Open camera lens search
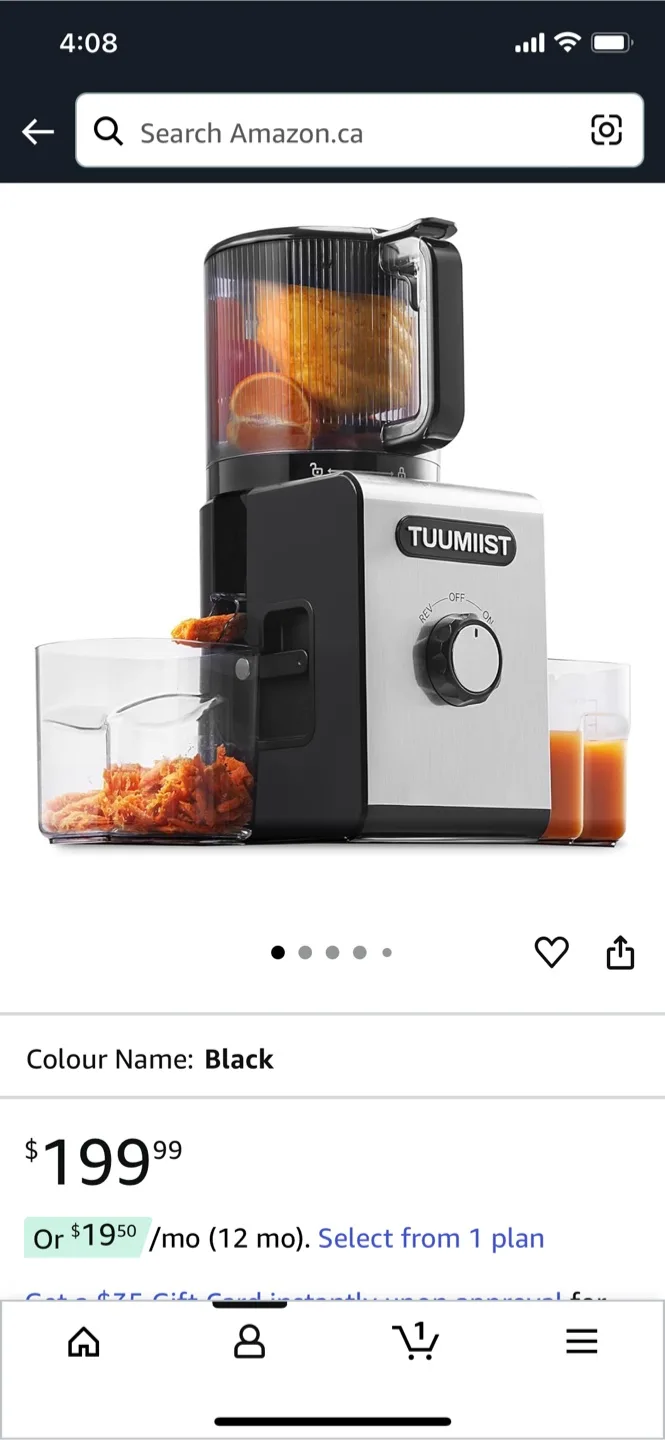Image resolution: width=665 pixels, height=1440 pixels. click(x=606, y=131)
